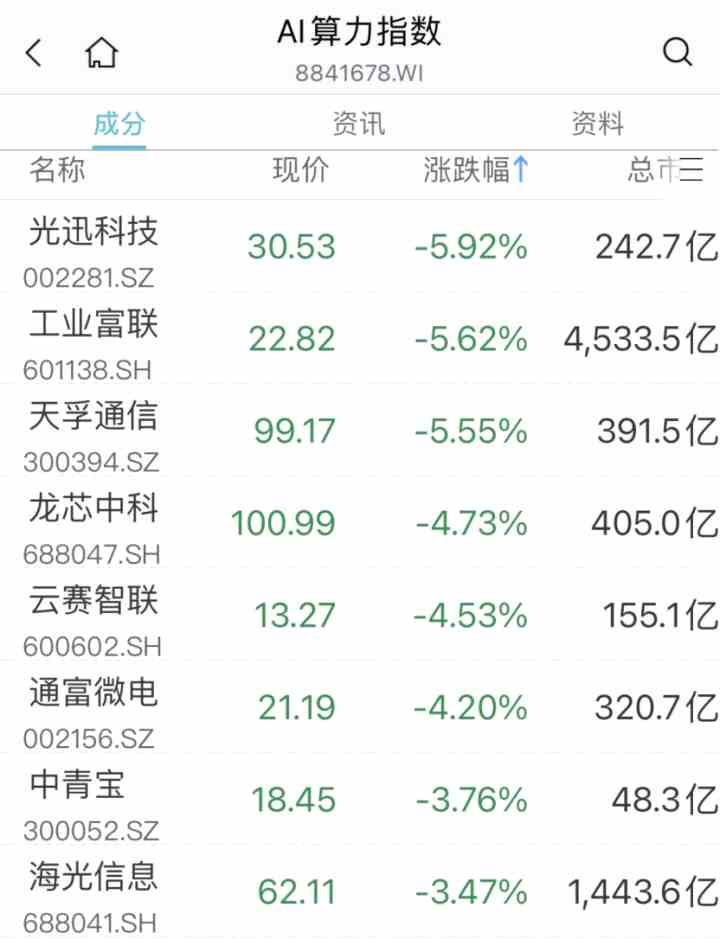
Task: Open the home icon
Action: pyautogui.click(x=101, y=52)
